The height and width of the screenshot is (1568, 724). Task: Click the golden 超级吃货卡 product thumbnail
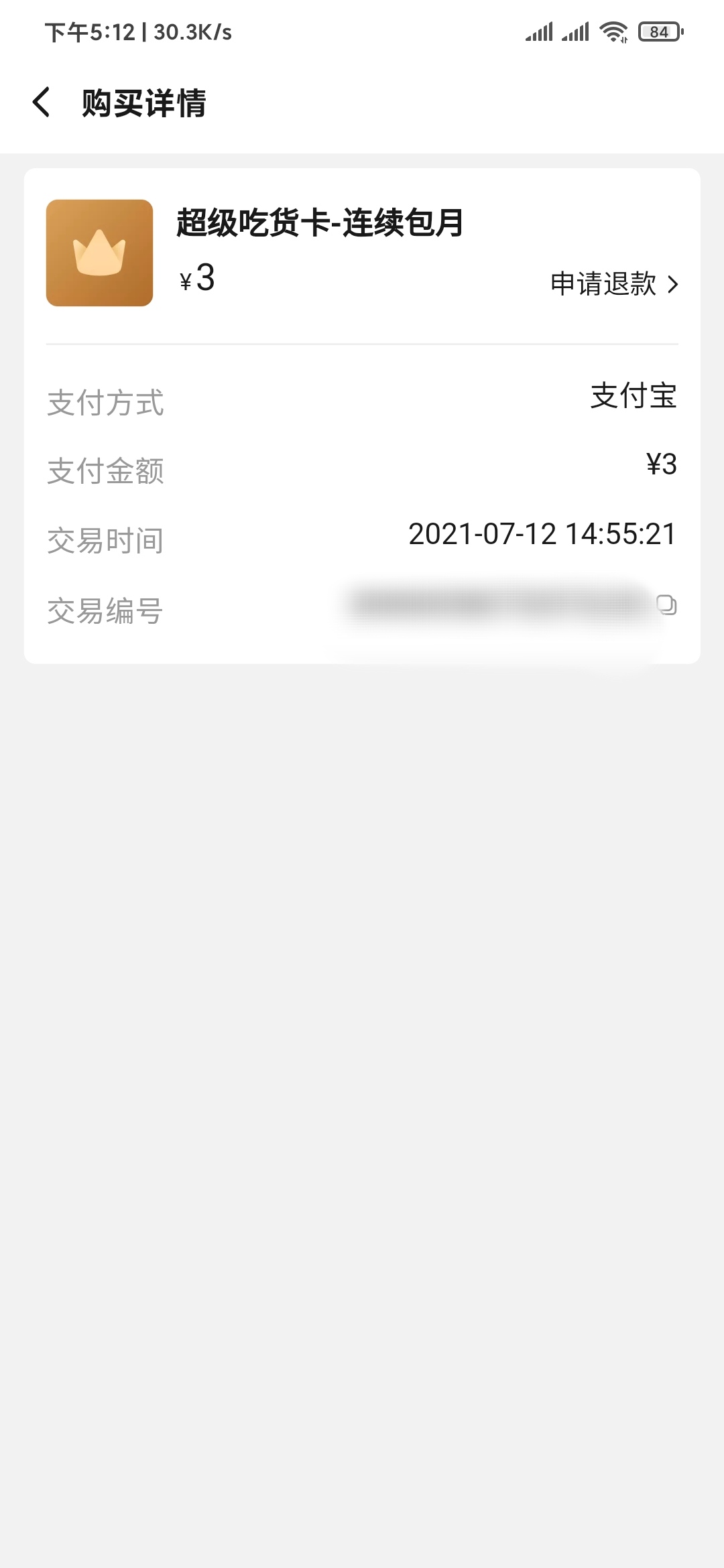[99, 252]
